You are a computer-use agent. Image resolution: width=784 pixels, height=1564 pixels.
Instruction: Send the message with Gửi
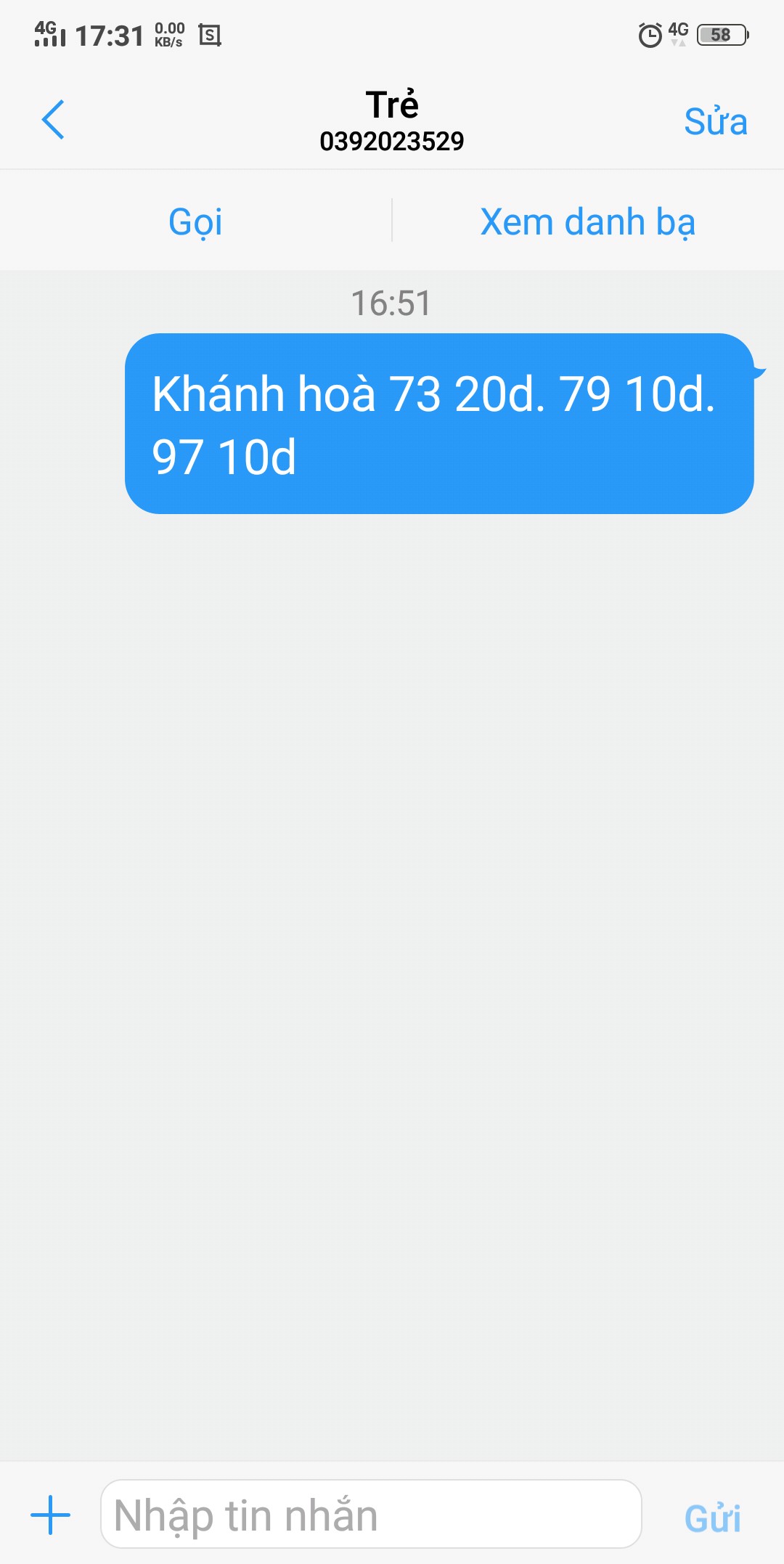click(x=713, y=1518)
